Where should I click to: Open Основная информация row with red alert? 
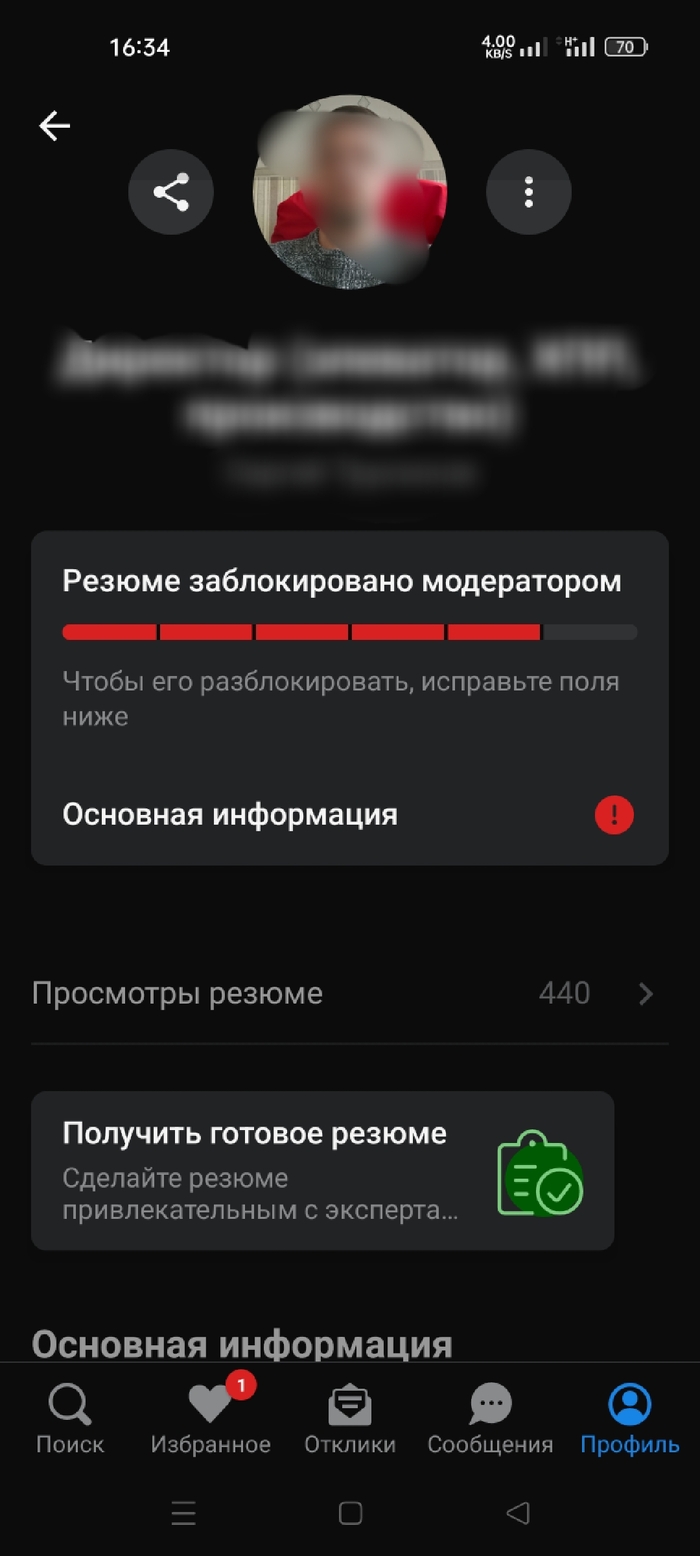[350, 815]
